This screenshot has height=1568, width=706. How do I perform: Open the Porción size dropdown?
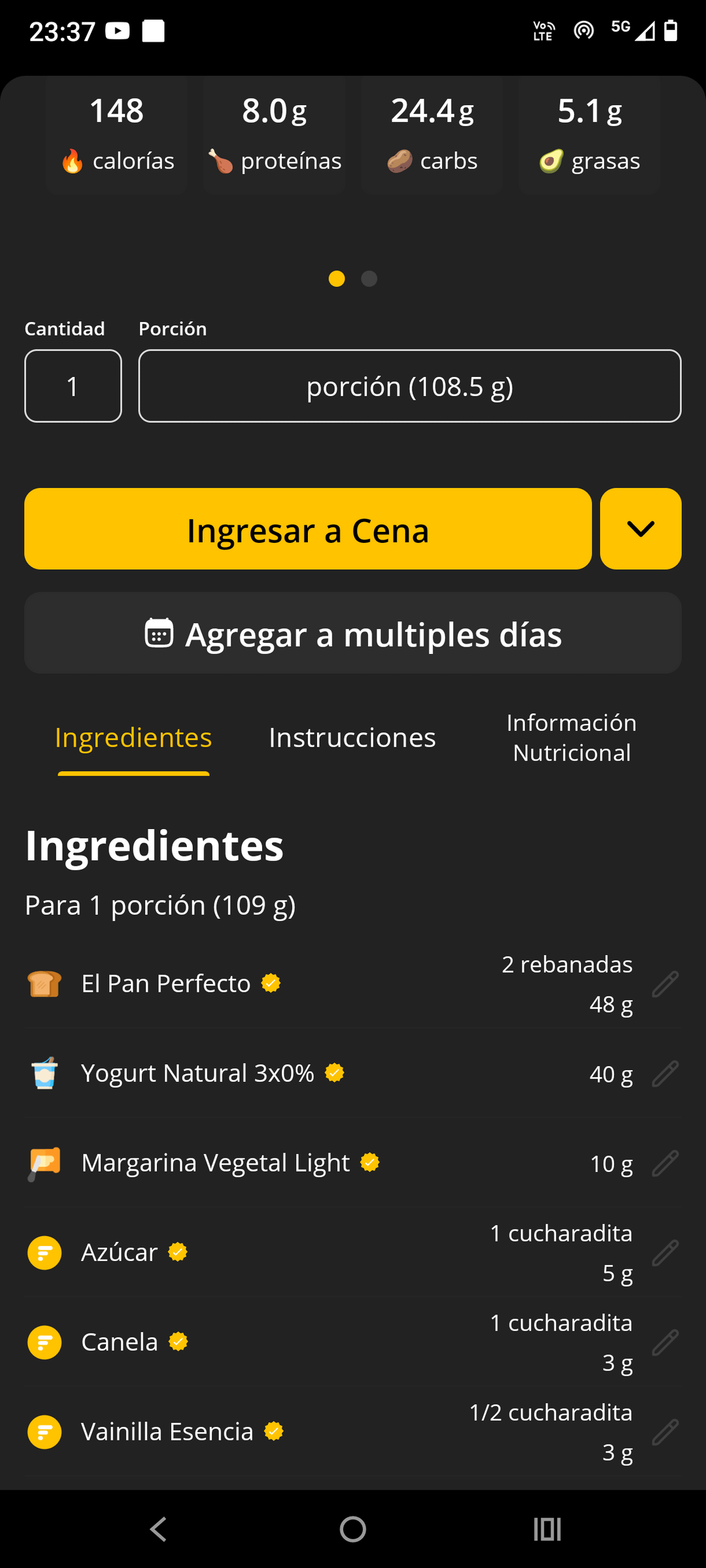point(410,386)
